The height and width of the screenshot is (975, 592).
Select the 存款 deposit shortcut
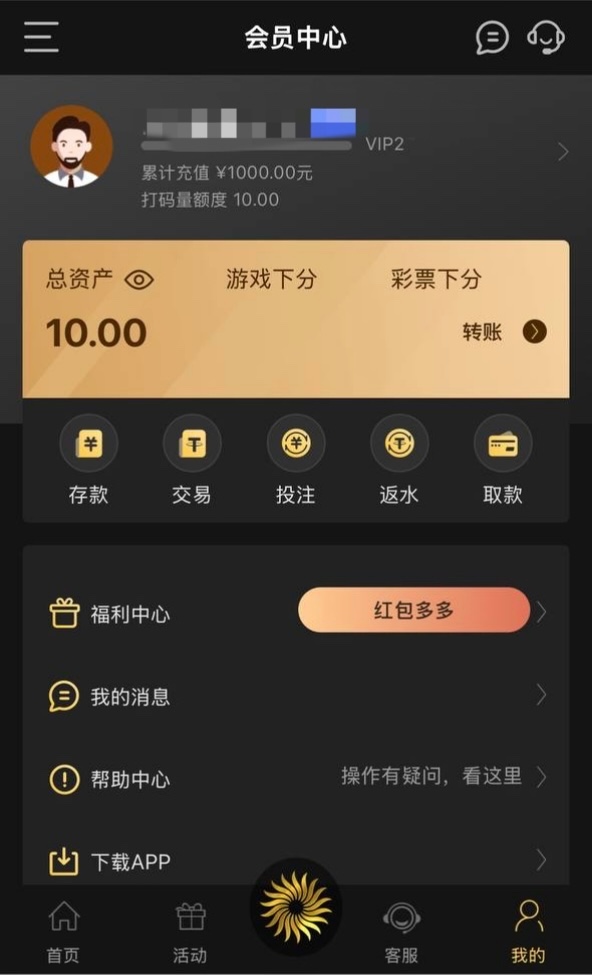point(88,461)
